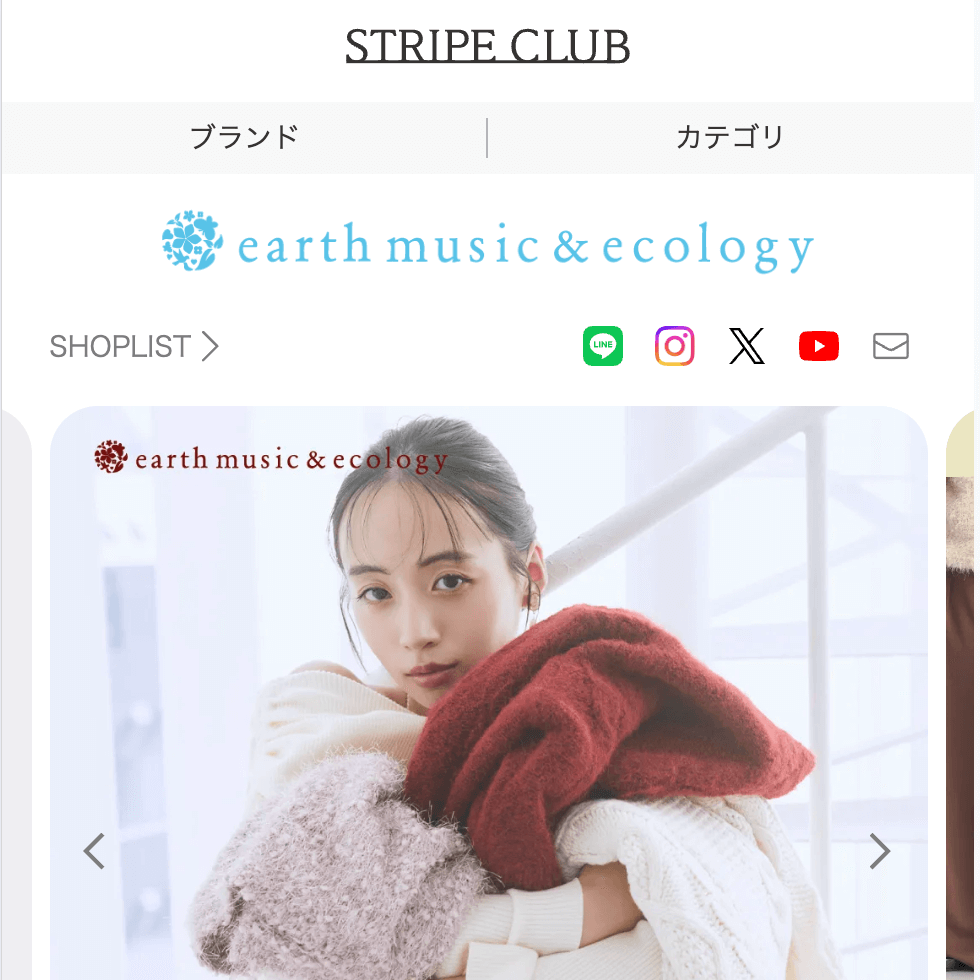980x980 pixels.
Task: Switch to the ブランド tab
Action: pos(244,137)
